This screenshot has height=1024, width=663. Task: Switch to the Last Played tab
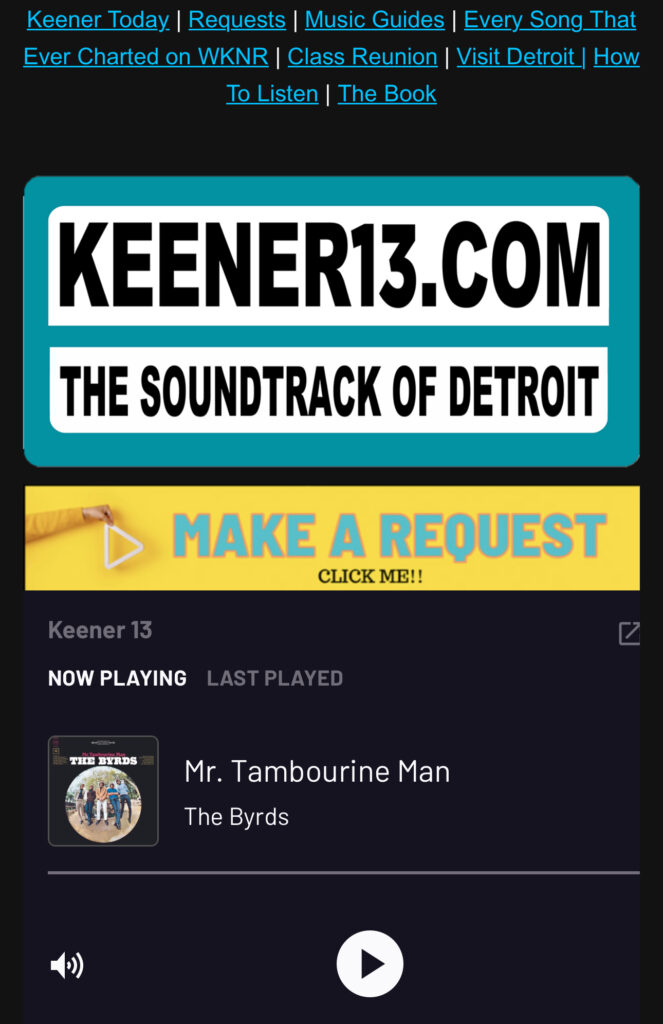pyautogui.click(x=274, y=678)
